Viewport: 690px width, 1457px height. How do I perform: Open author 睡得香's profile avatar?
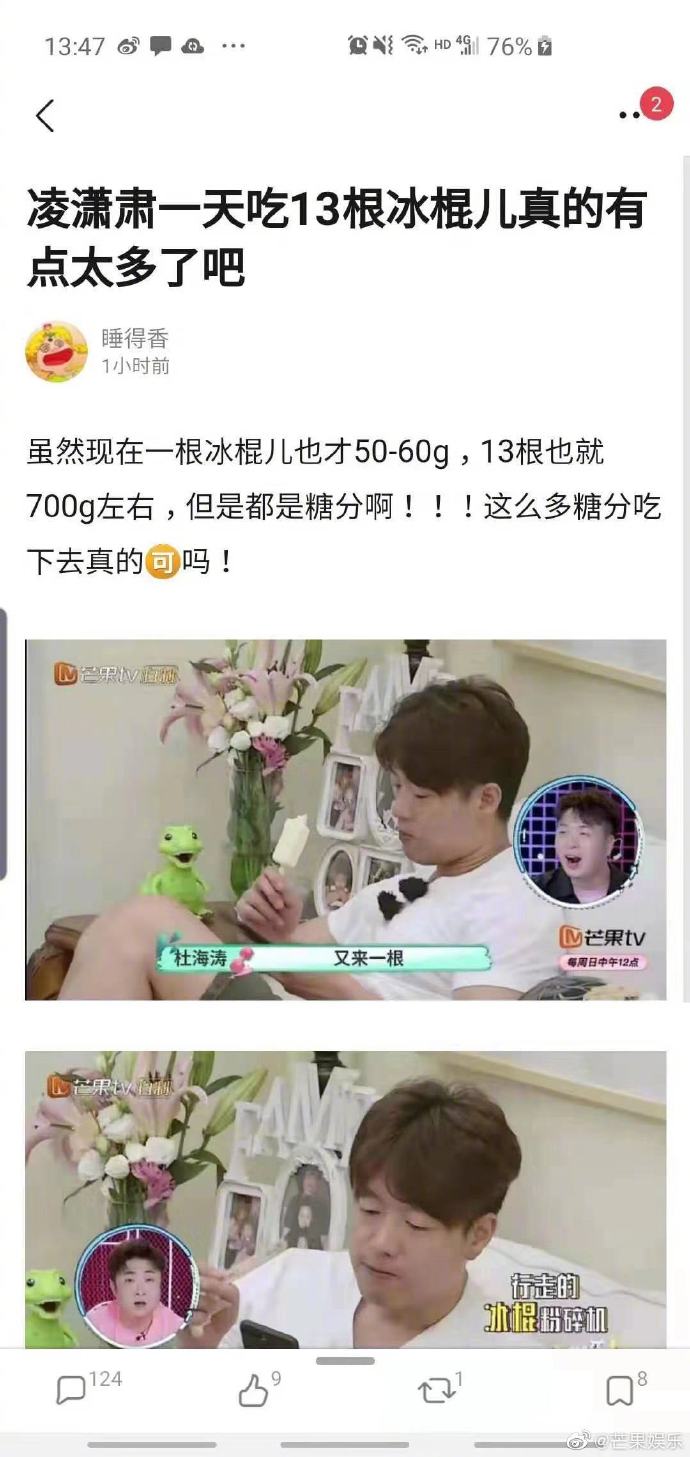(56, 351)
